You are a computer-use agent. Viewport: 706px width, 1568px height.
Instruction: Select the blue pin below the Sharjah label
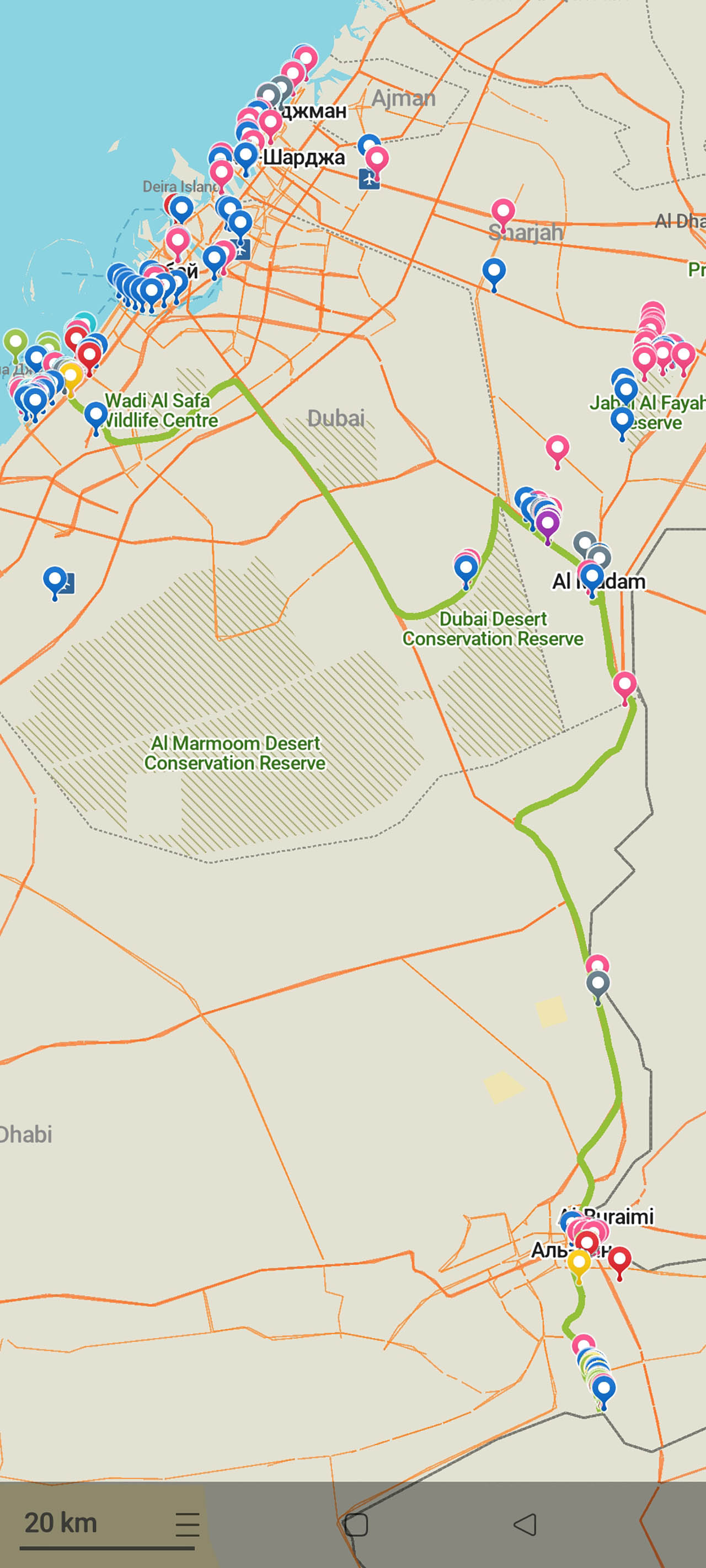[494, 273]
